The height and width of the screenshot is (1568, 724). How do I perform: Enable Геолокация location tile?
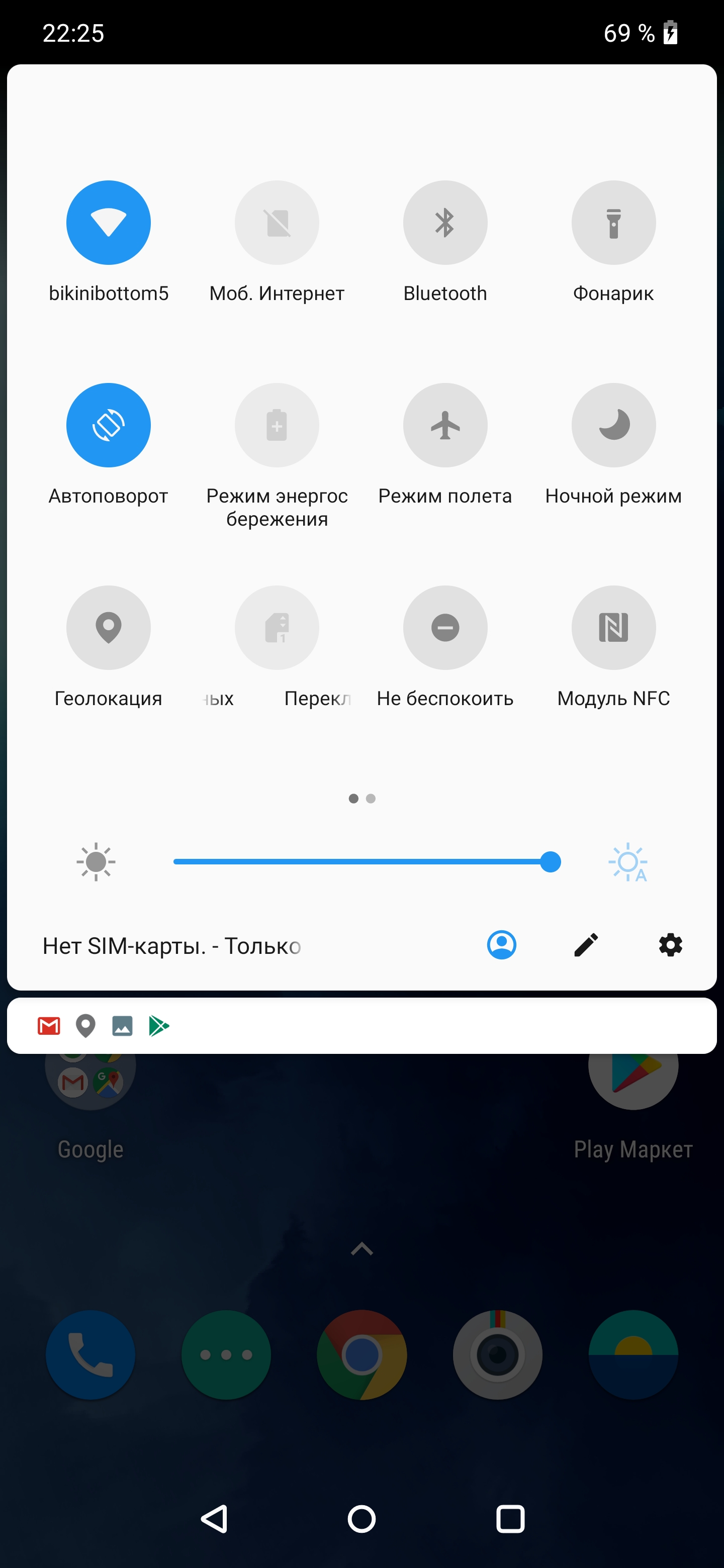tap(109, 628)
